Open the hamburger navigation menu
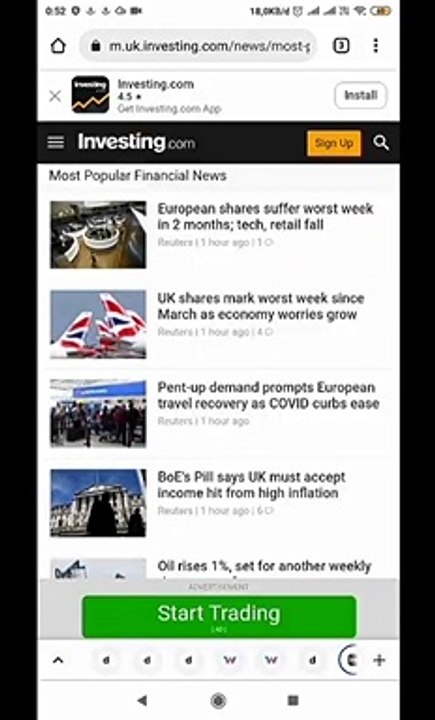Image resolution: width=435 pixels, height=720 pixels. point(56,143)
